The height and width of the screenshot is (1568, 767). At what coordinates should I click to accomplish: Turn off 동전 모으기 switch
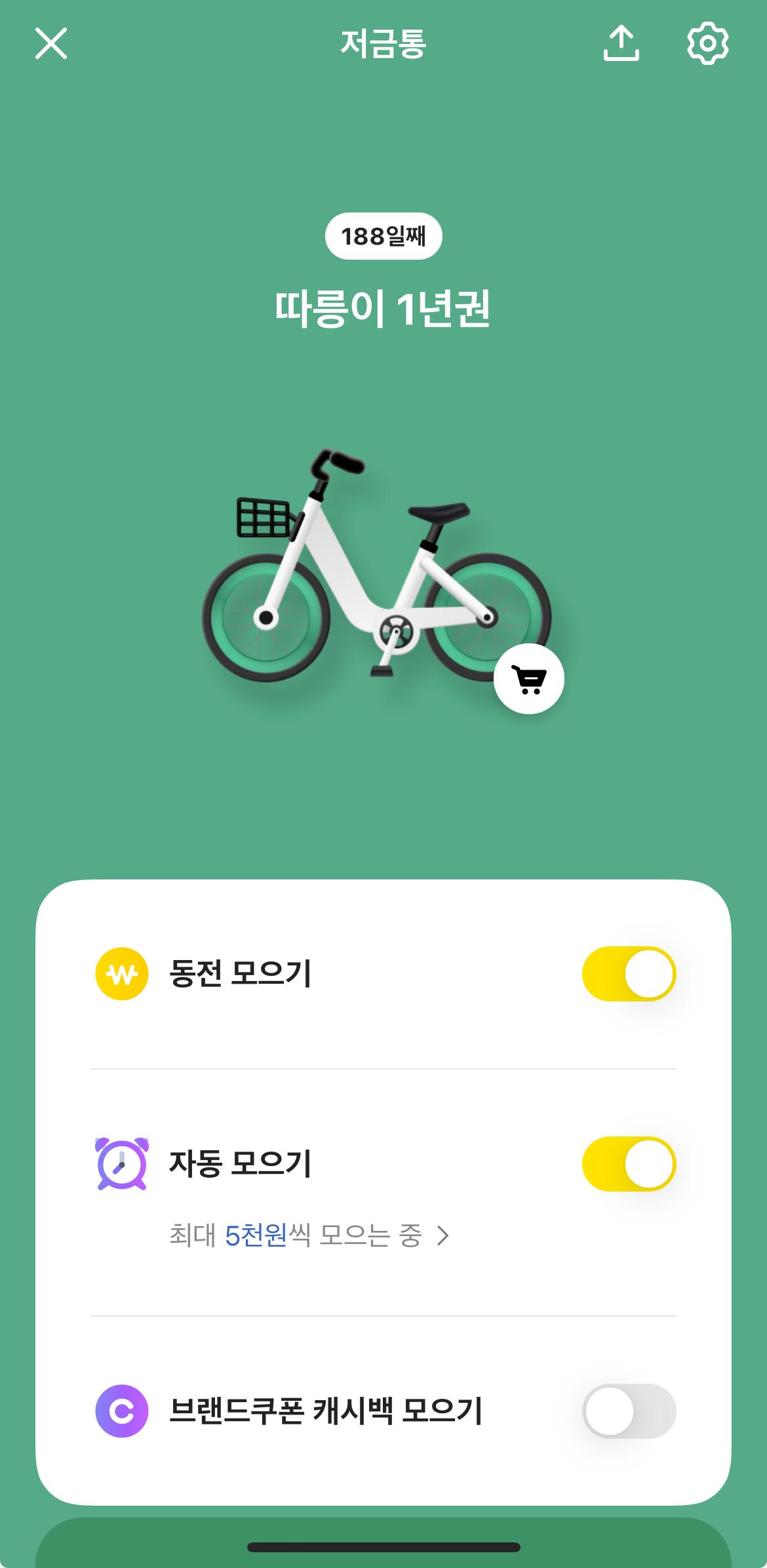tap(629, 974)
